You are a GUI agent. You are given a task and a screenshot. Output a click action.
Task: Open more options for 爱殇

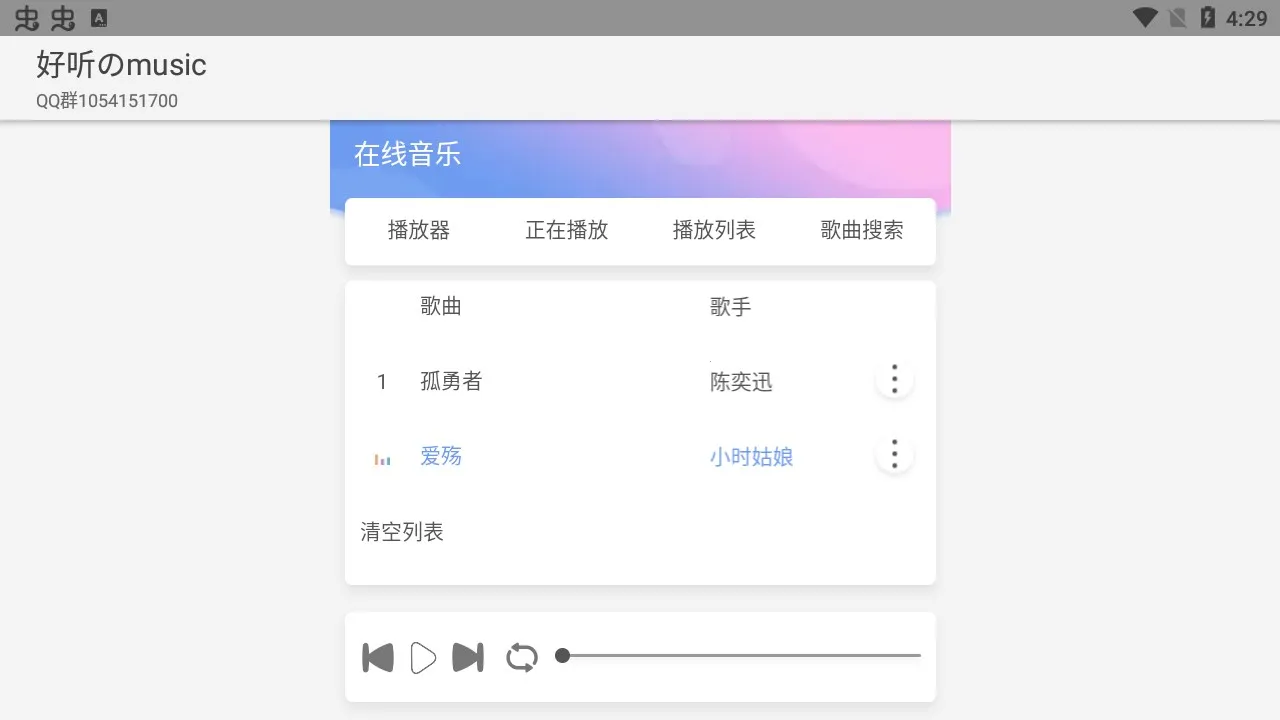(x=894, y=456)
